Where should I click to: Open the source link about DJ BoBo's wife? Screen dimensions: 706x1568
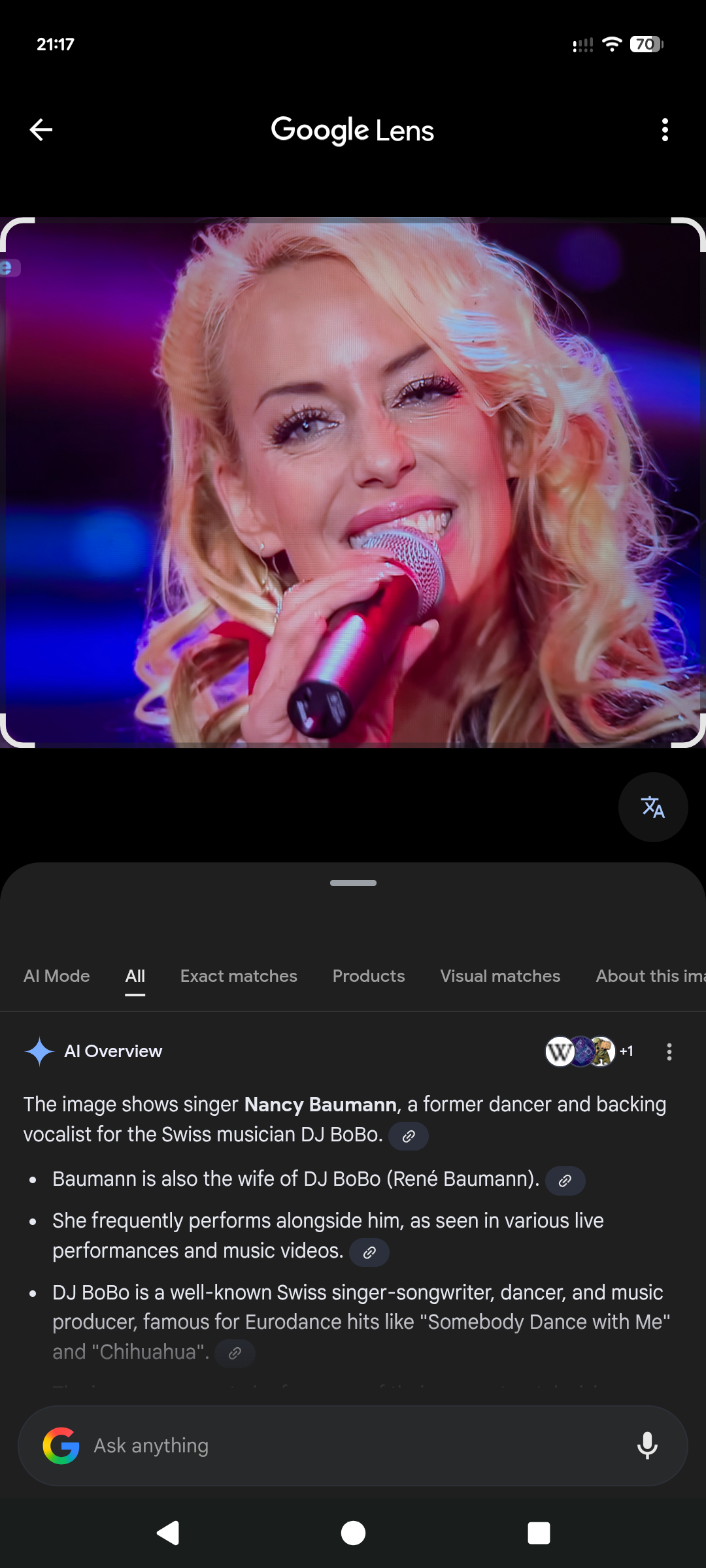(x=565, y=1181)
